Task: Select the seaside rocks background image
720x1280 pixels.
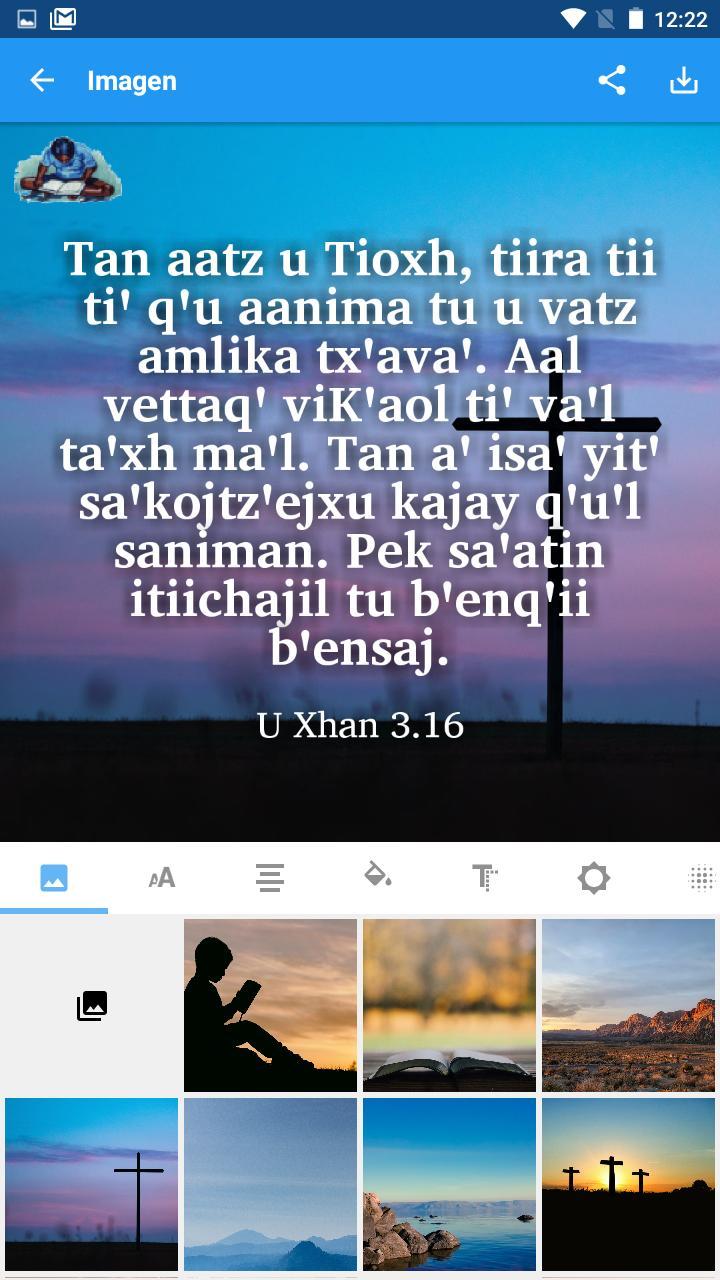Action: 449,1184
